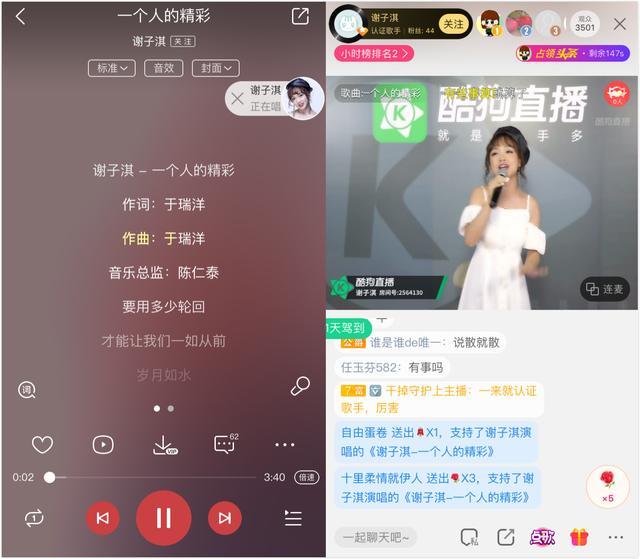
Task: Skip to the next track
Action: click(x=224, y=517)
